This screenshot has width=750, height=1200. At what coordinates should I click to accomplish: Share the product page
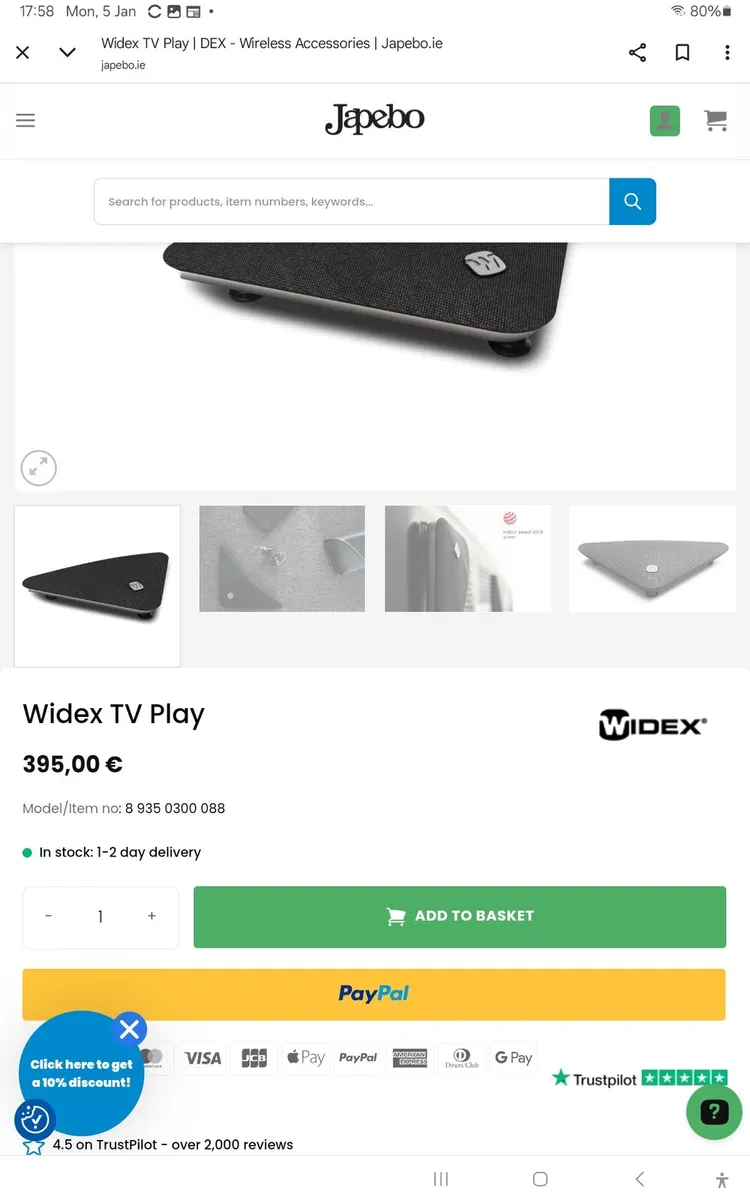pyautogui.click(x=637, y=52)
